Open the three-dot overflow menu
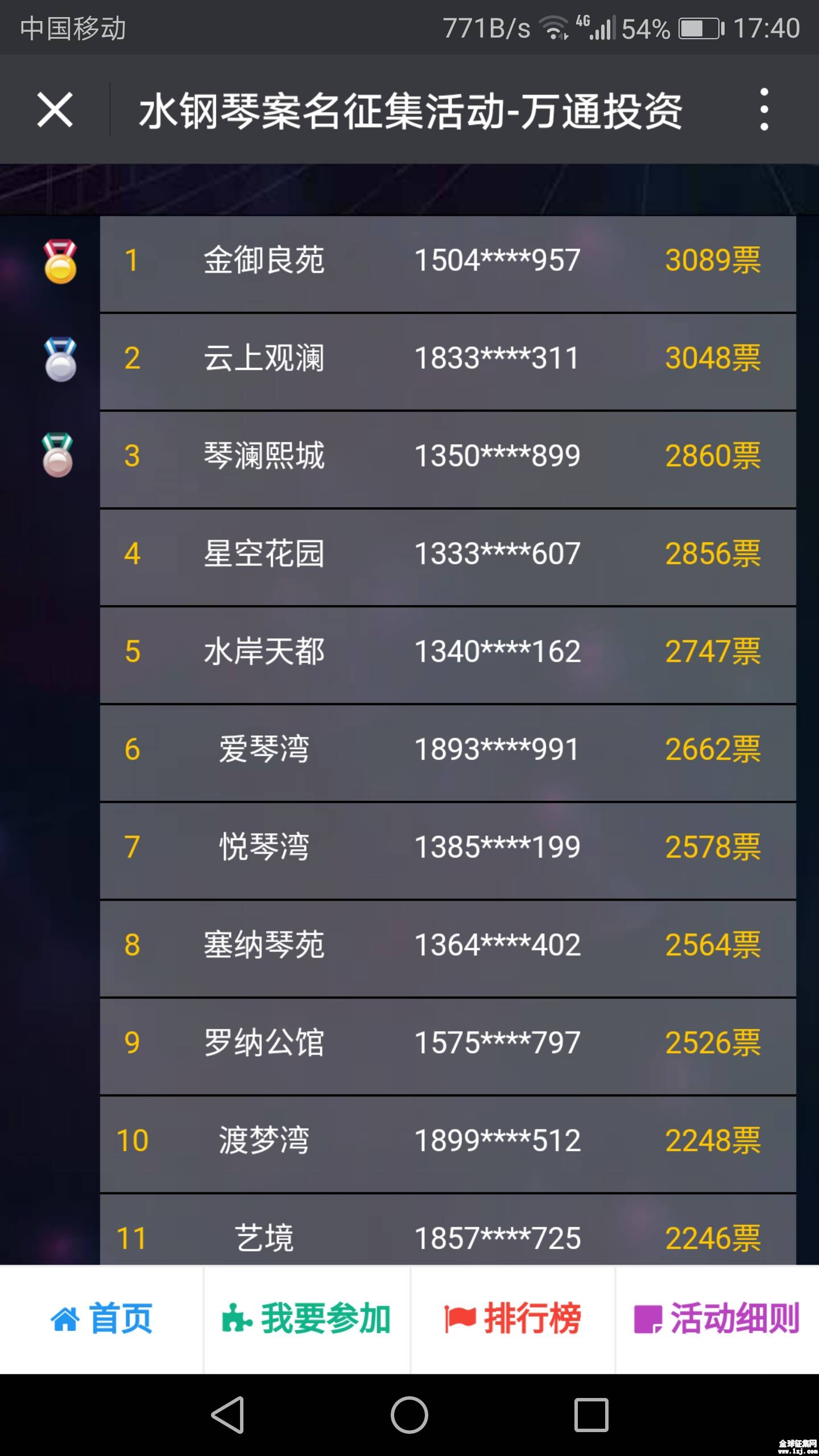 pyautogui.click(x=764, y=109)
